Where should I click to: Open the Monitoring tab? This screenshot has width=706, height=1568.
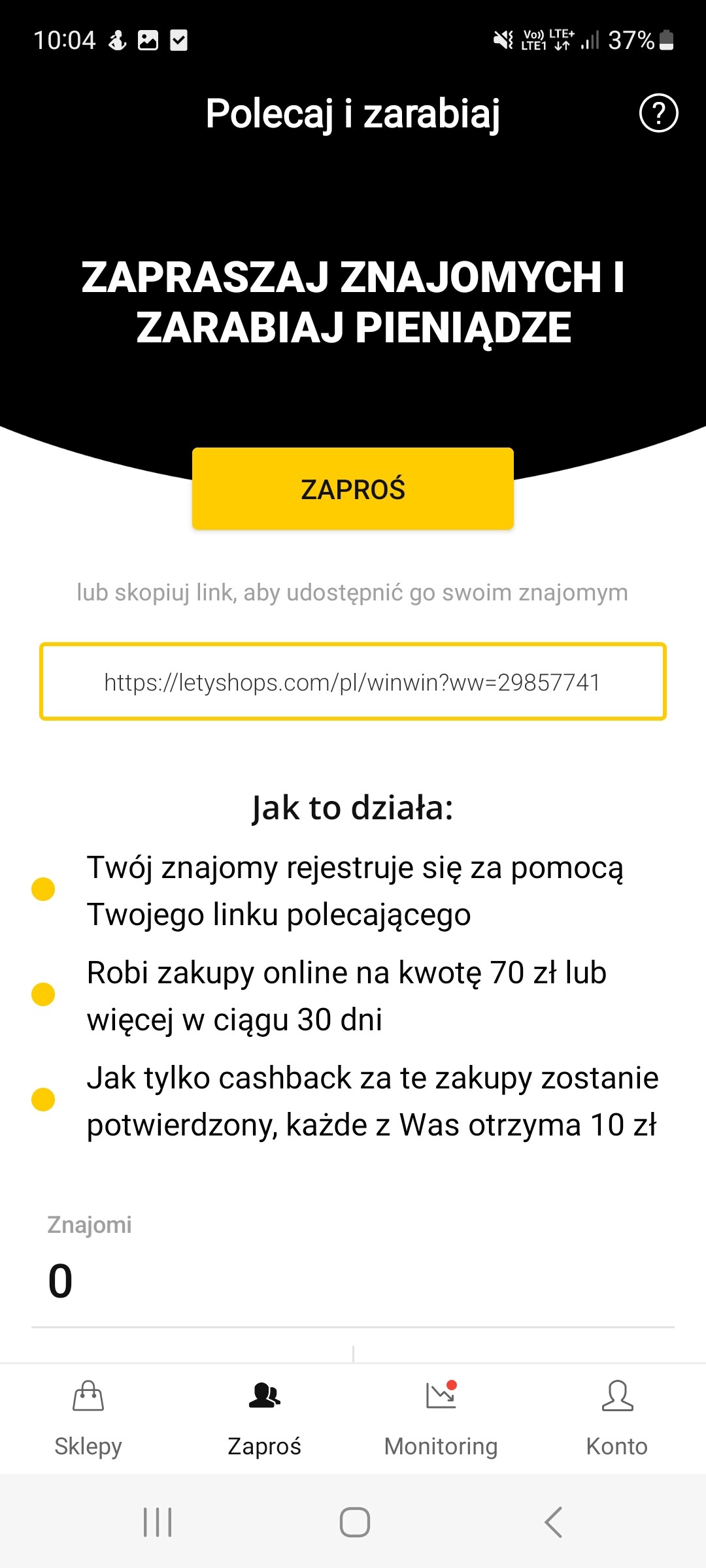pyautogui.click(x=441, y=1418)
